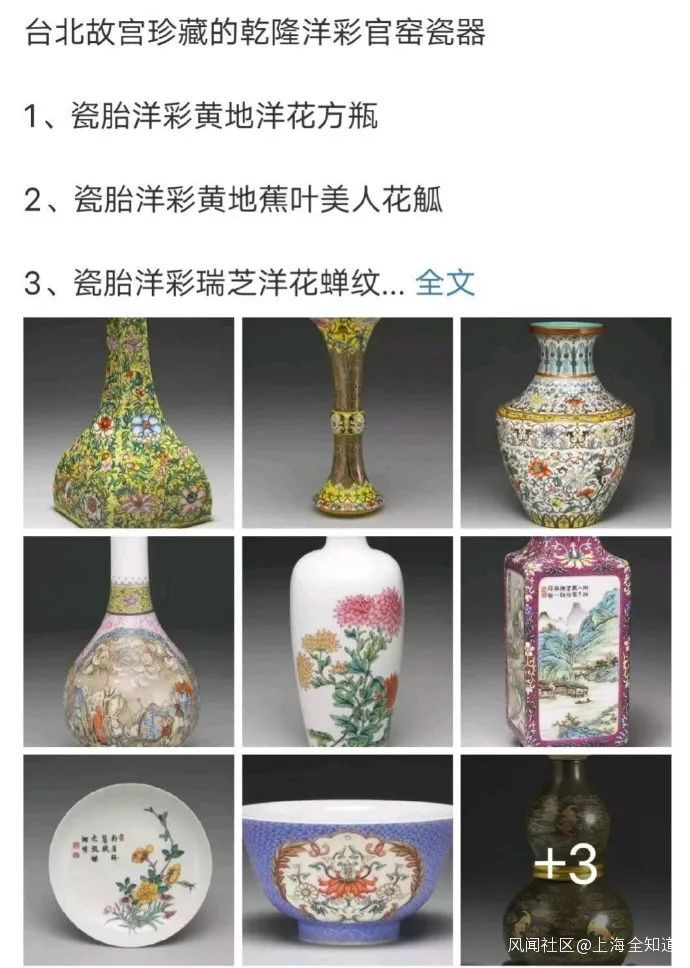
Task: View the white vase with chrysanthemums photo
Action: tap(347, 641)
